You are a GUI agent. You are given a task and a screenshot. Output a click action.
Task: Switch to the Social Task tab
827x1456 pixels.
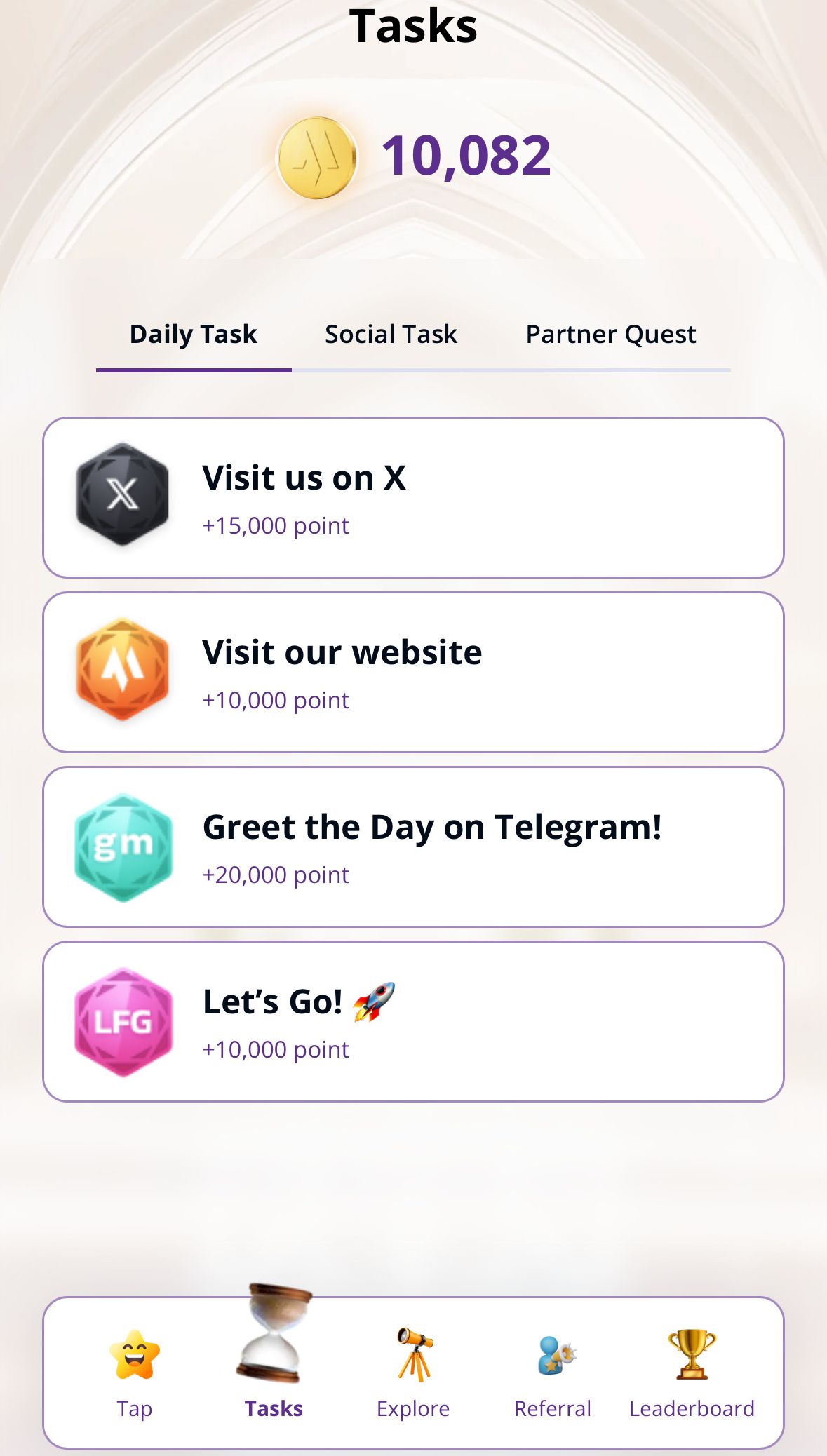(x=390, y=335)
